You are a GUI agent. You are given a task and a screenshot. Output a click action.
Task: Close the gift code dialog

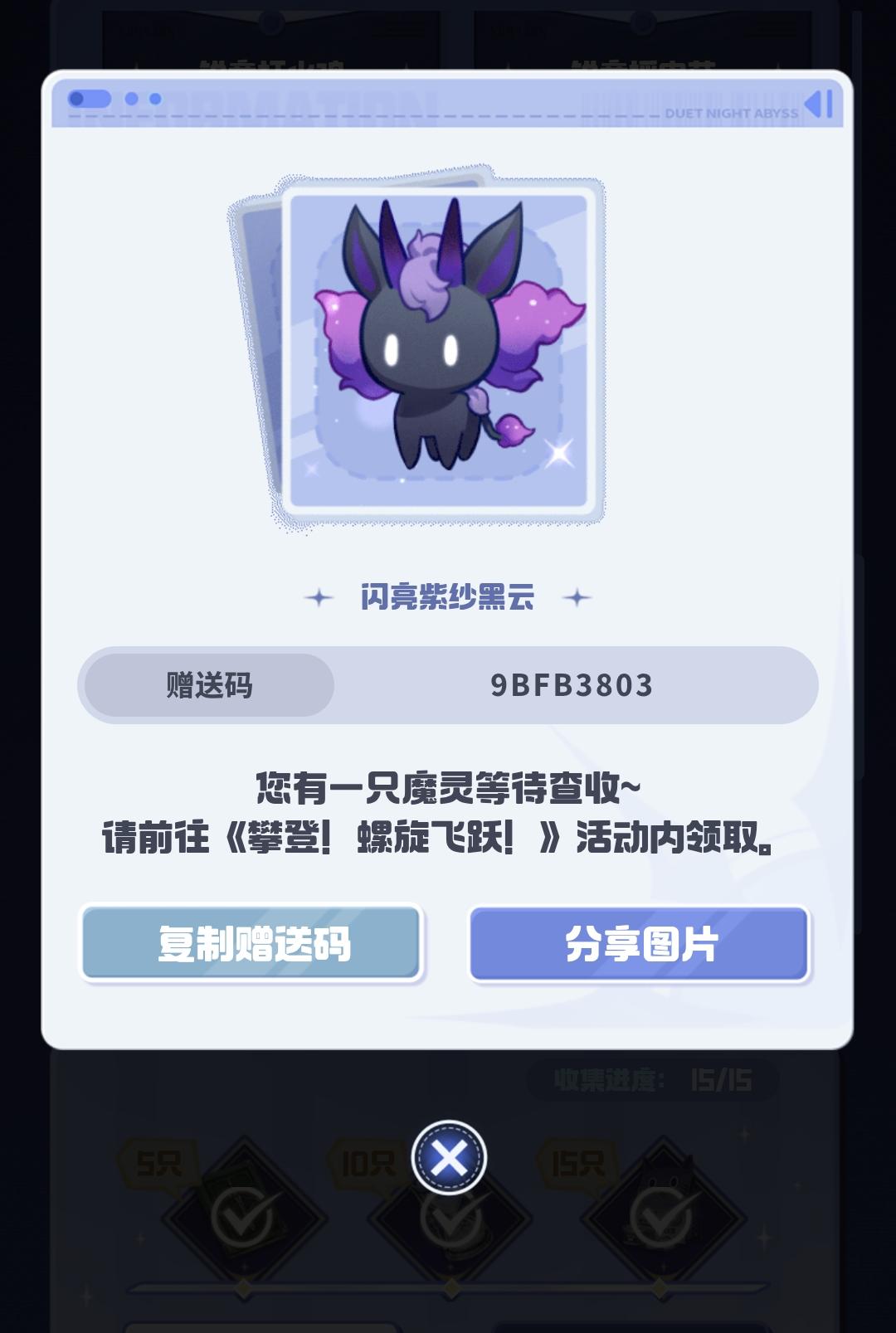[x=449, y=1158]
